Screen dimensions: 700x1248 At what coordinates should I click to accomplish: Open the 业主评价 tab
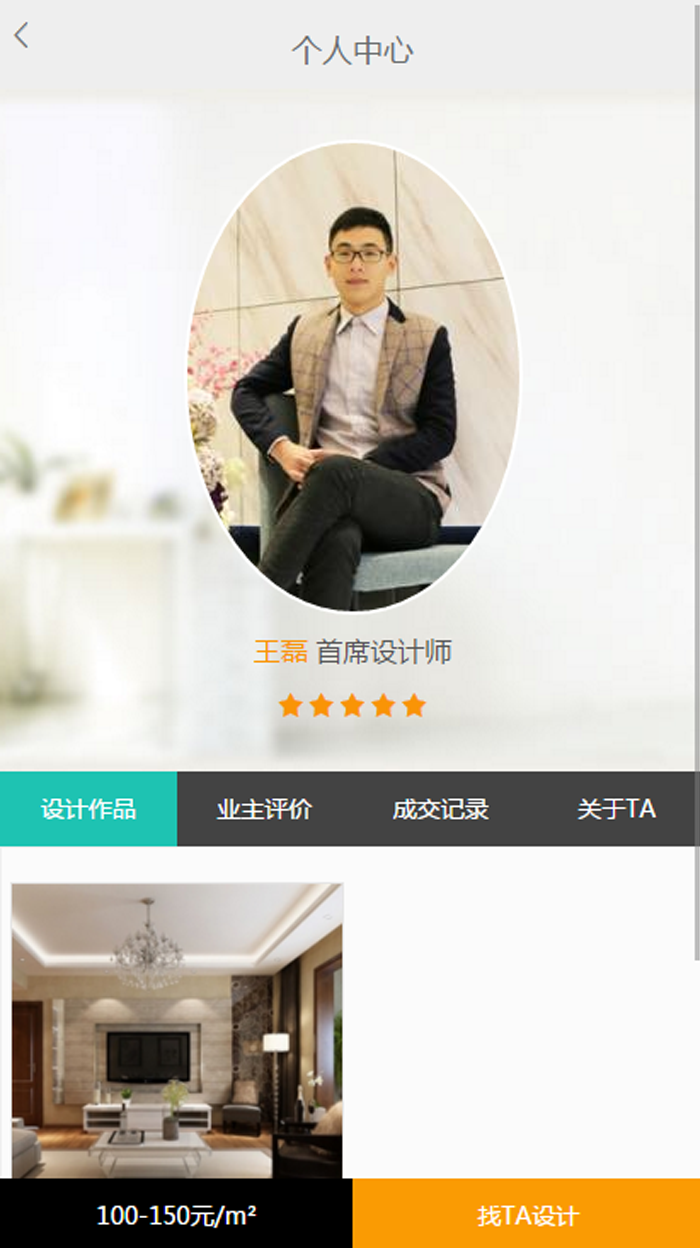pos(264,809)
